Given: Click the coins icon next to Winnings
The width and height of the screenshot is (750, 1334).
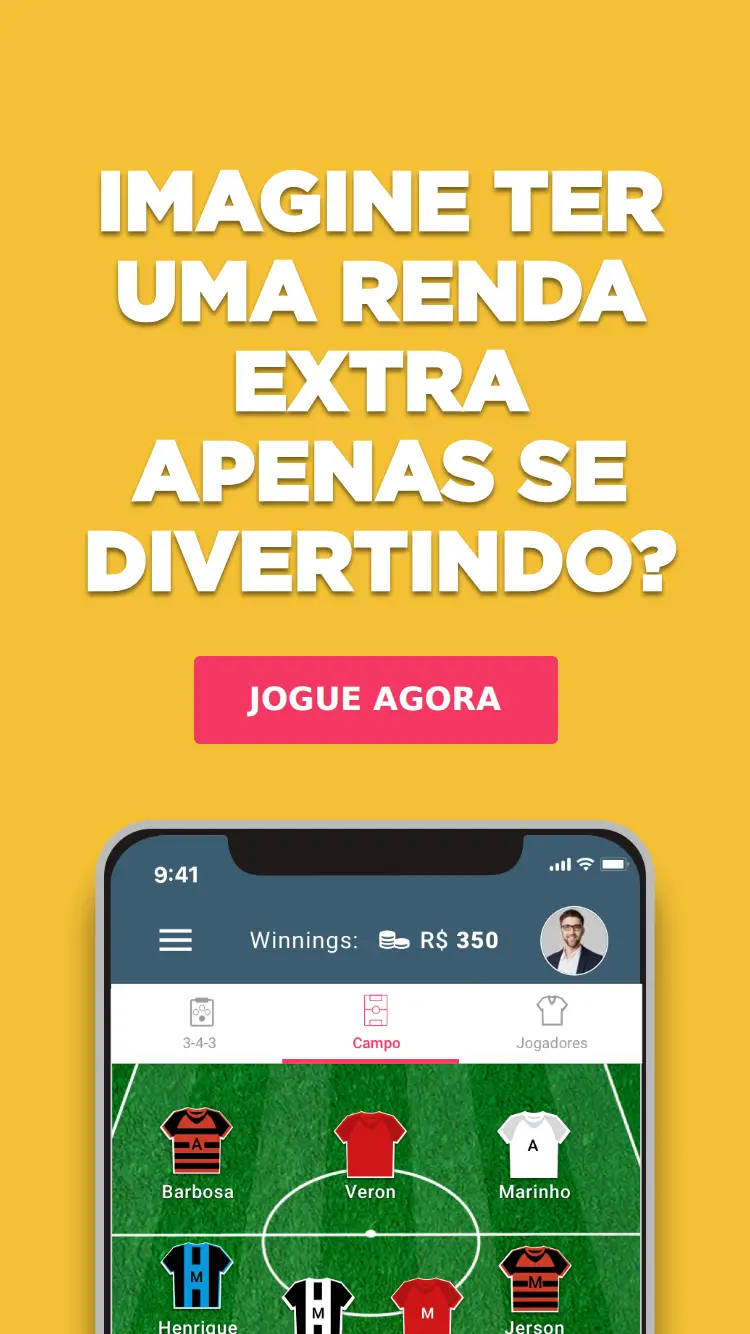Looking at the screenshot, I should coord(394,939).
